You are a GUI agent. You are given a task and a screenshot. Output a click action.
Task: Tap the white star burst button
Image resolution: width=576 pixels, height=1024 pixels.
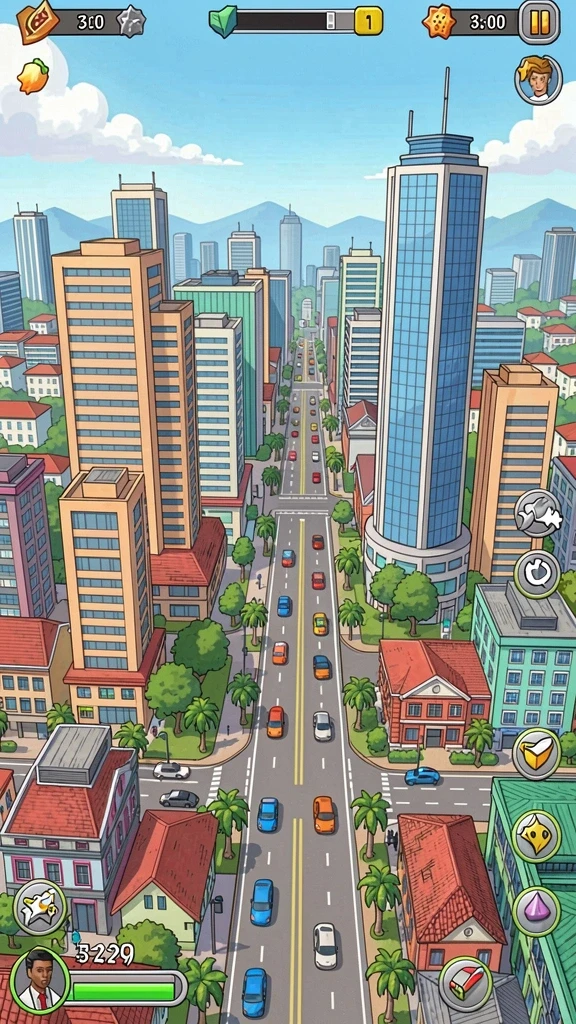tap(40, 907)
